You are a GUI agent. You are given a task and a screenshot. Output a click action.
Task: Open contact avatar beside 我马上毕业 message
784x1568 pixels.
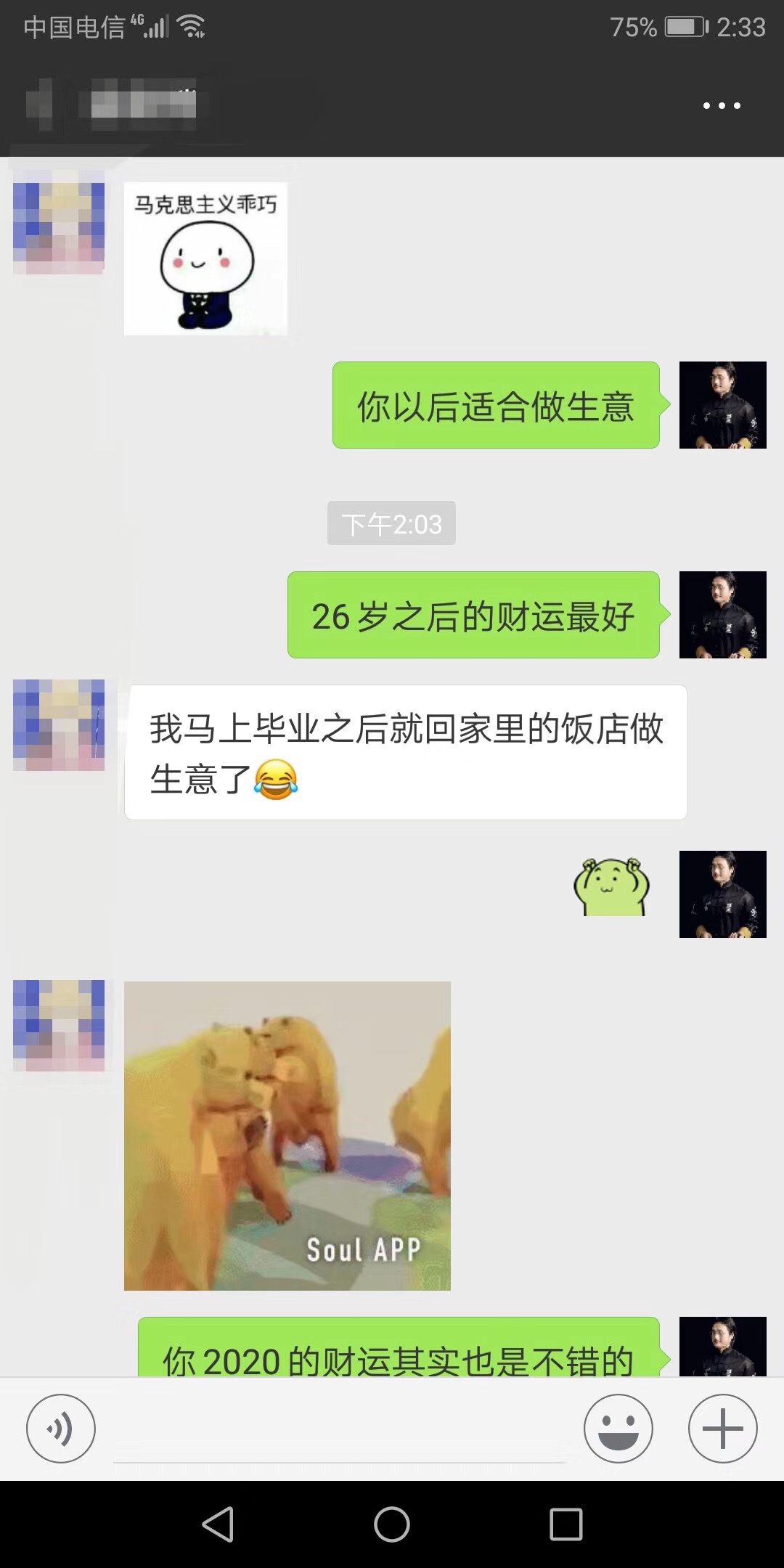[59, 724]
